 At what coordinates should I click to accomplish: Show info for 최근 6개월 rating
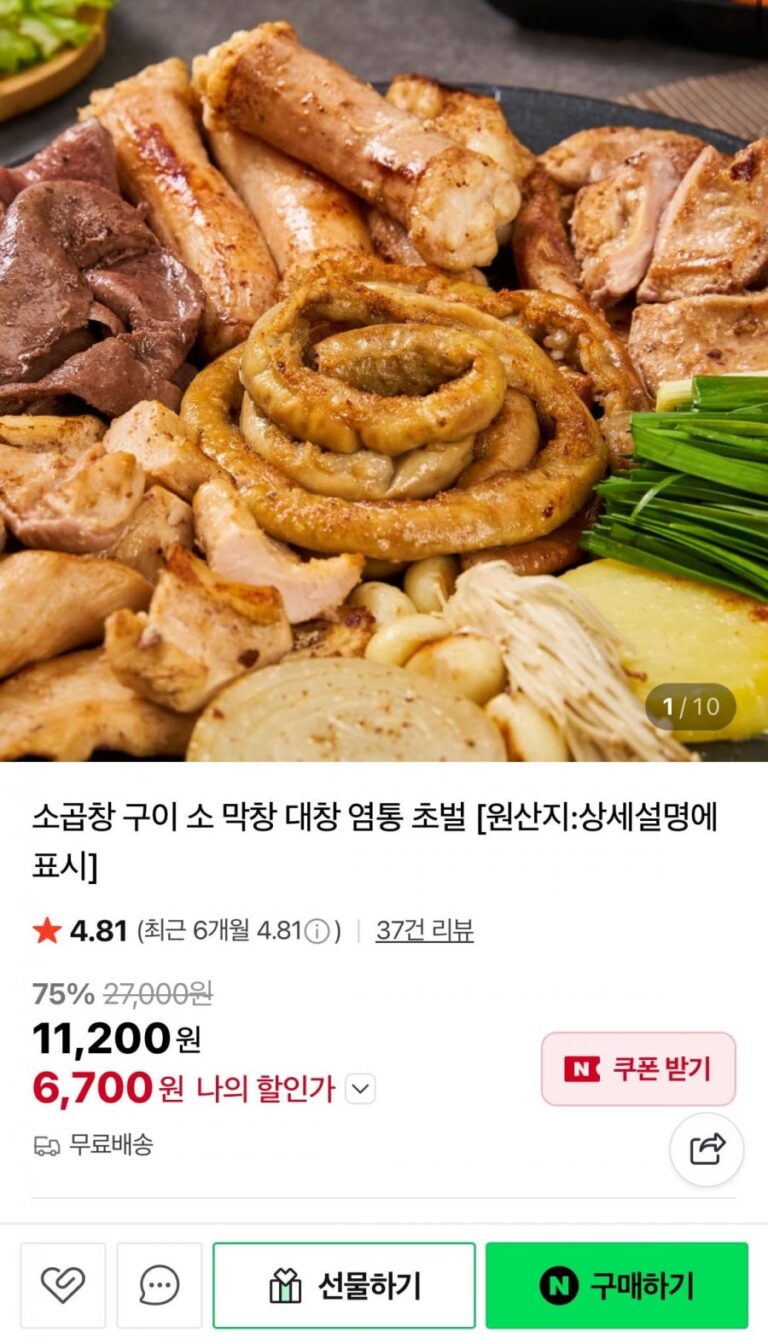click(x=317, y=932)
